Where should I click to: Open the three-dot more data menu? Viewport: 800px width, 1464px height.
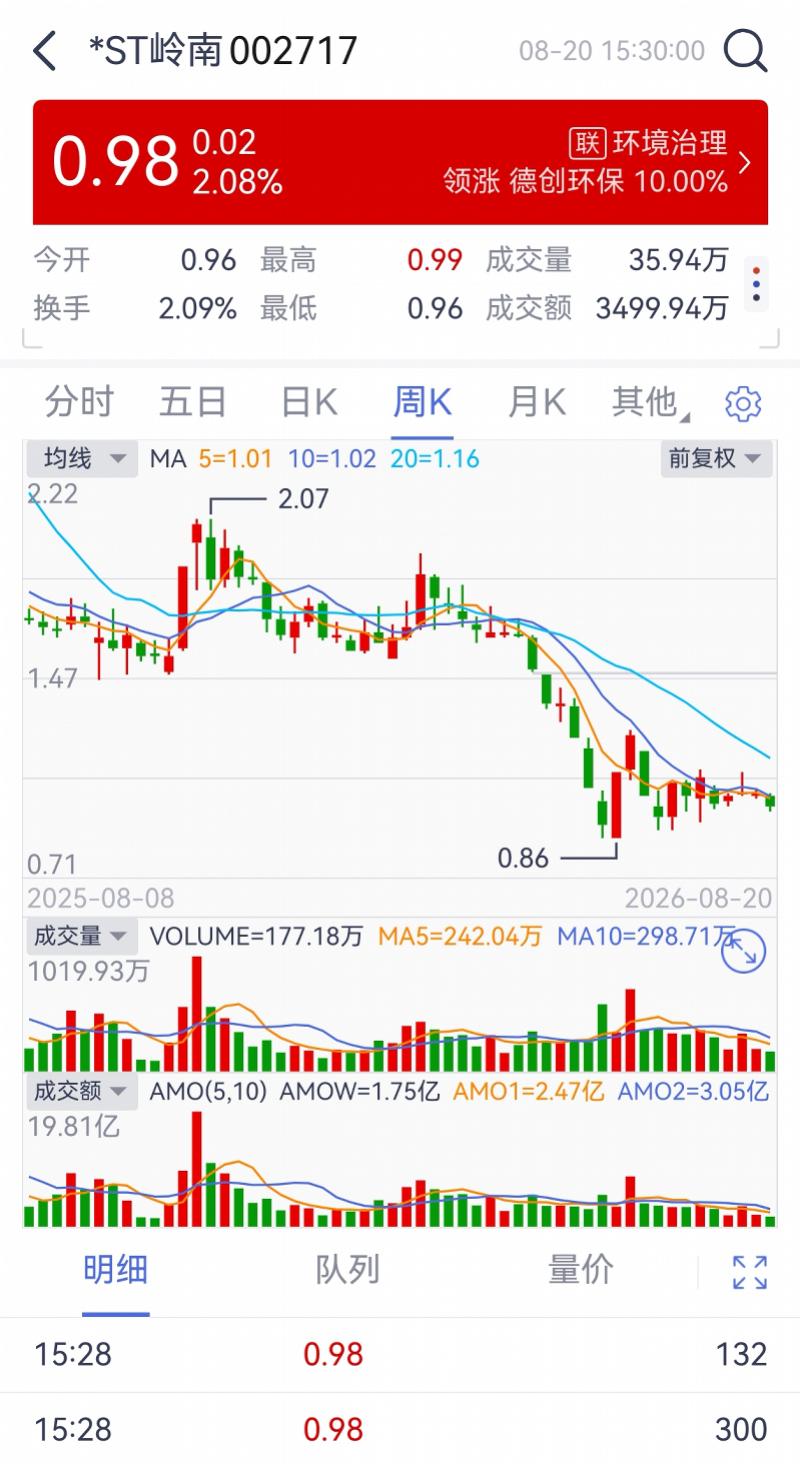click(x=757, y=284)
